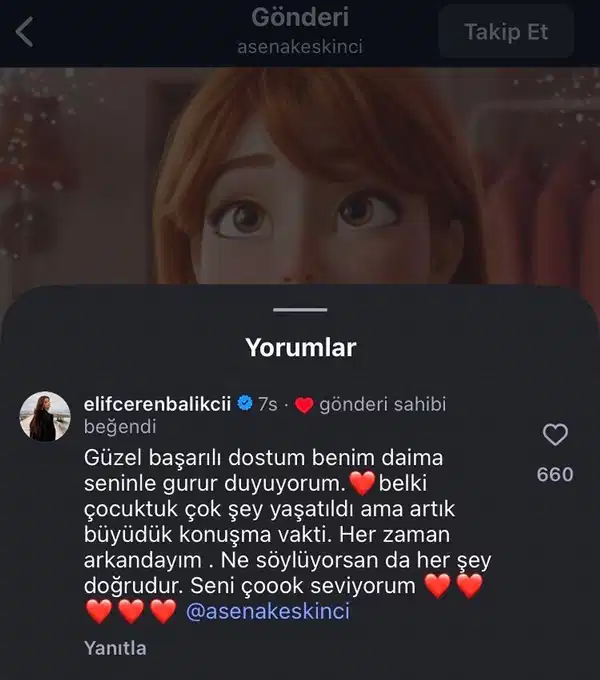
Task: Tap the Takip Et follow button
Action: [506, 32]
